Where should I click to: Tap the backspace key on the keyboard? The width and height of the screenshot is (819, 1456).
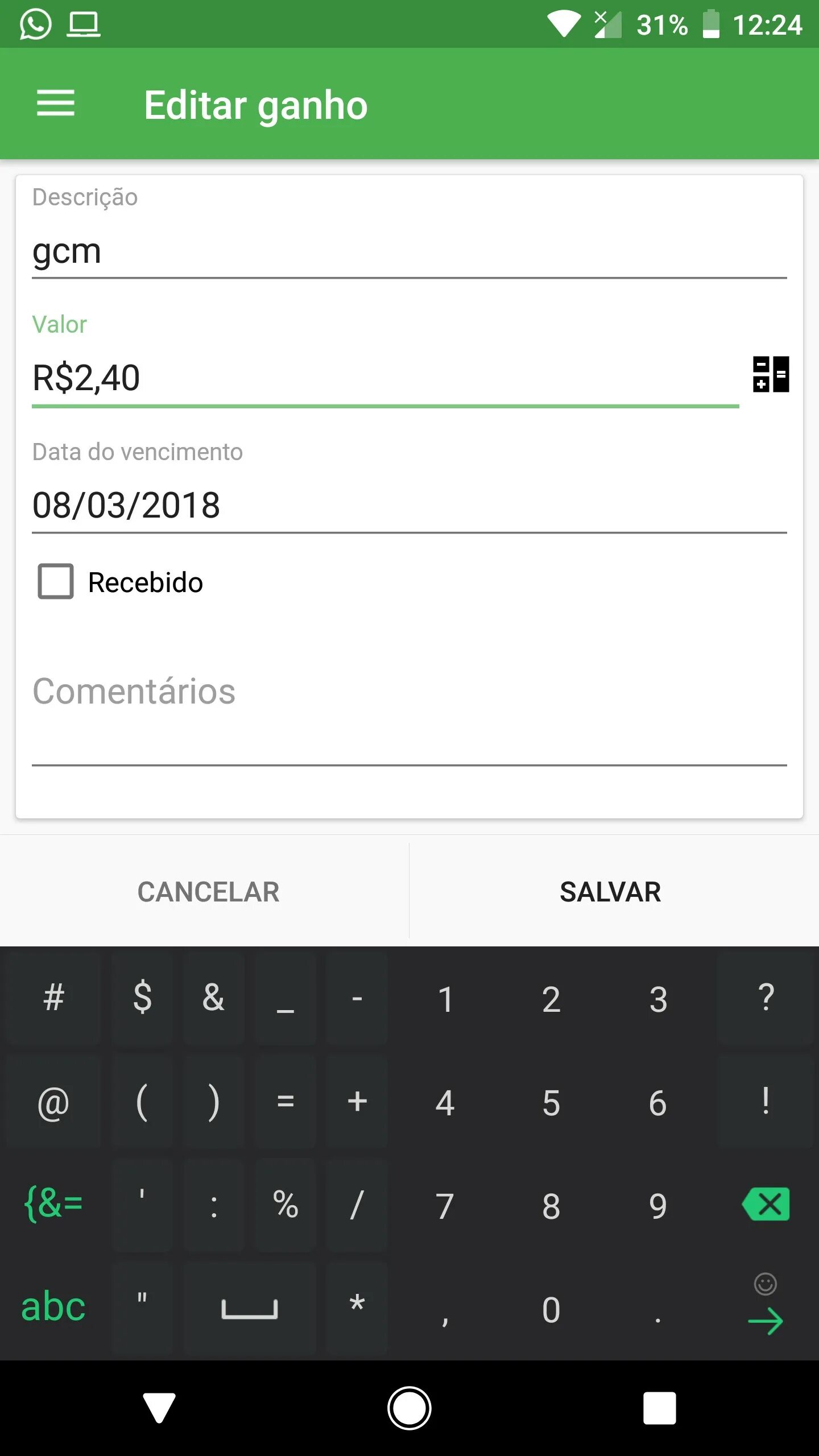[x=766, y=1205]
